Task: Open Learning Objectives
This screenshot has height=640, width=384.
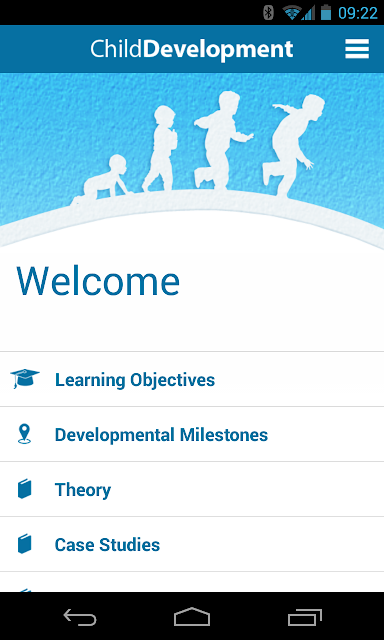Action: (192, 379)
